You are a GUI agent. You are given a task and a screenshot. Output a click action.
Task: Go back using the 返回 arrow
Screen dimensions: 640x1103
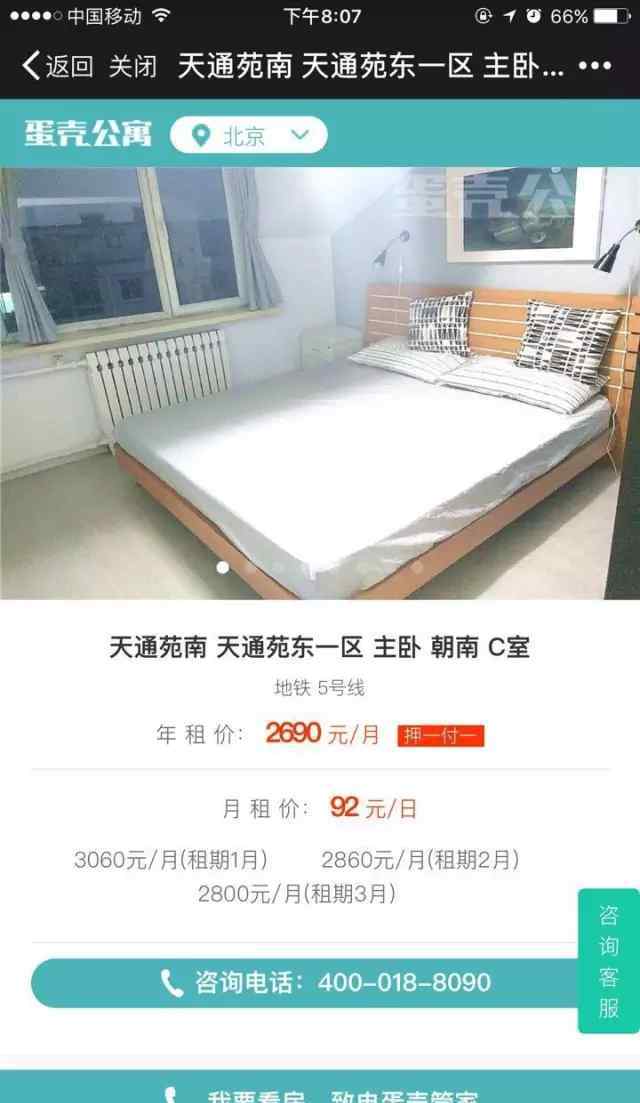(x=56, y=67)
